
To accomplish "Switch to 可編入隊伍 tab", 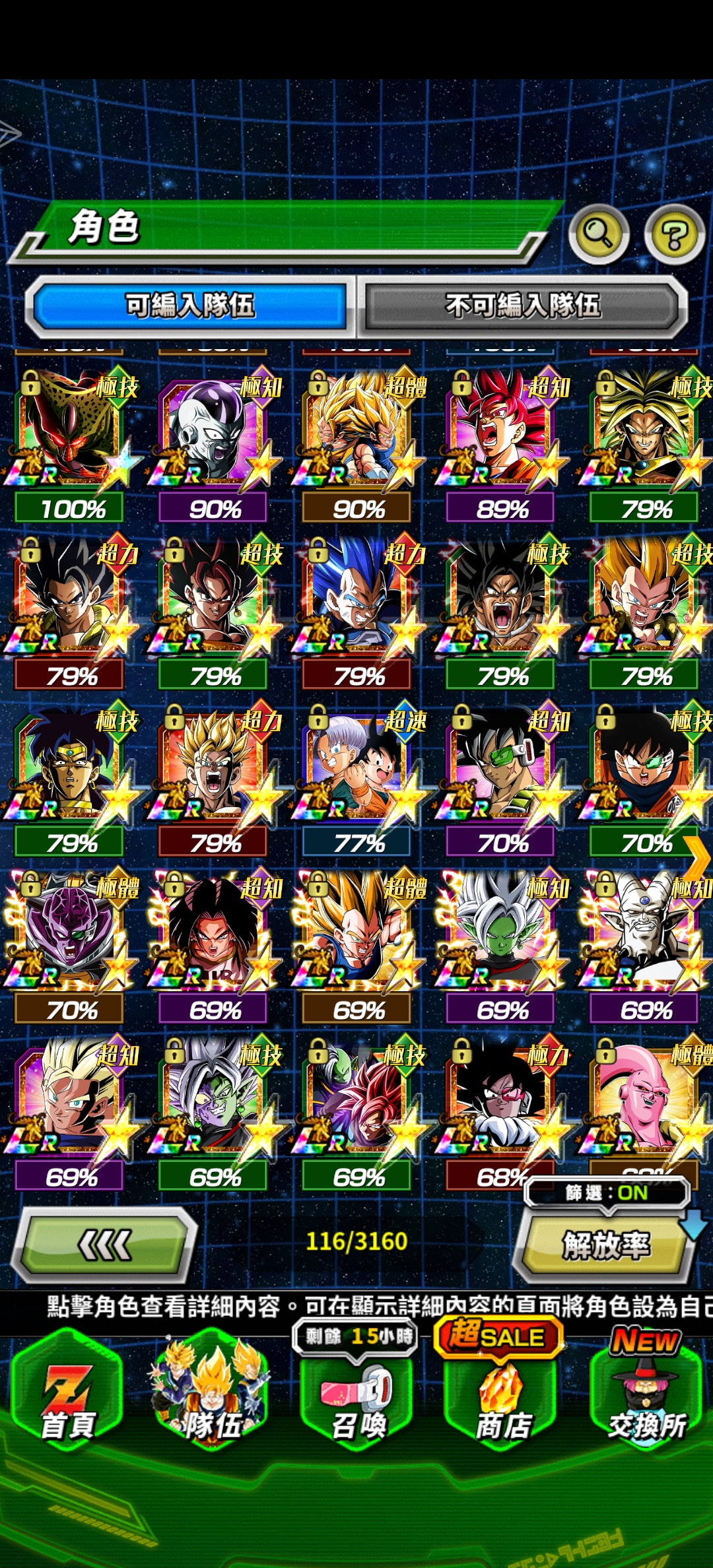I will point(190,306).
